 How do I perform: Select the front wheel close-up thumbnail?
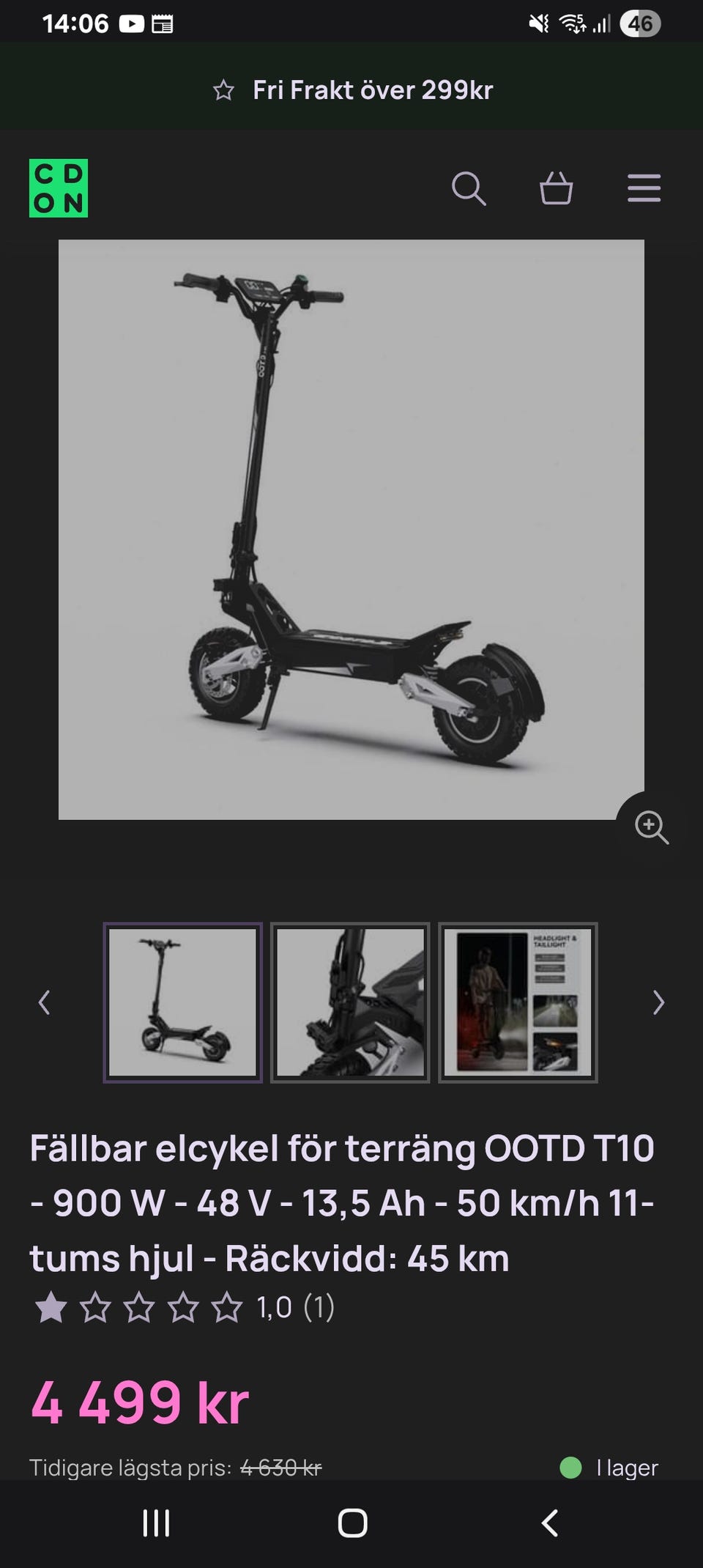[x=350, y=1002]
